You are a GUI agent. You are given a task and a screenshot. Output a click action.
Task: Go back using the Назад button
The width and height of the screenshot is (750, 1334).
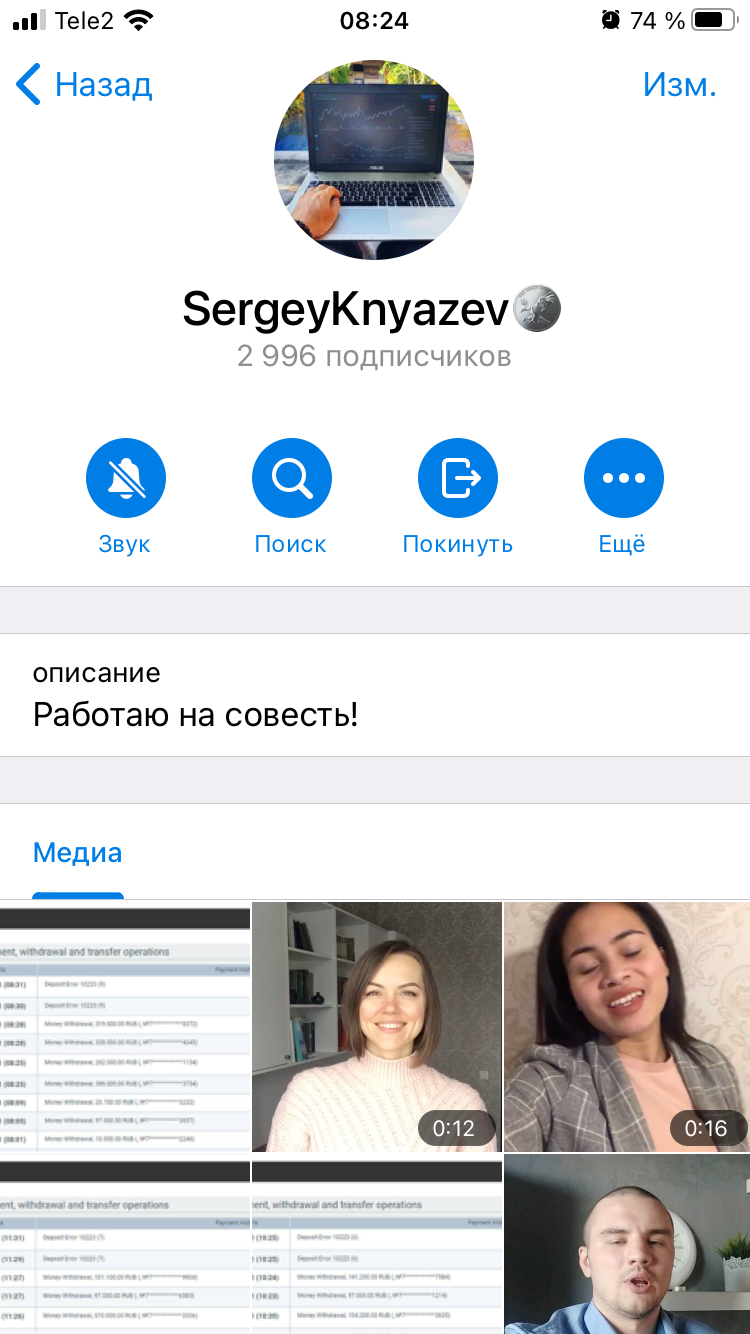pos(84,85)
